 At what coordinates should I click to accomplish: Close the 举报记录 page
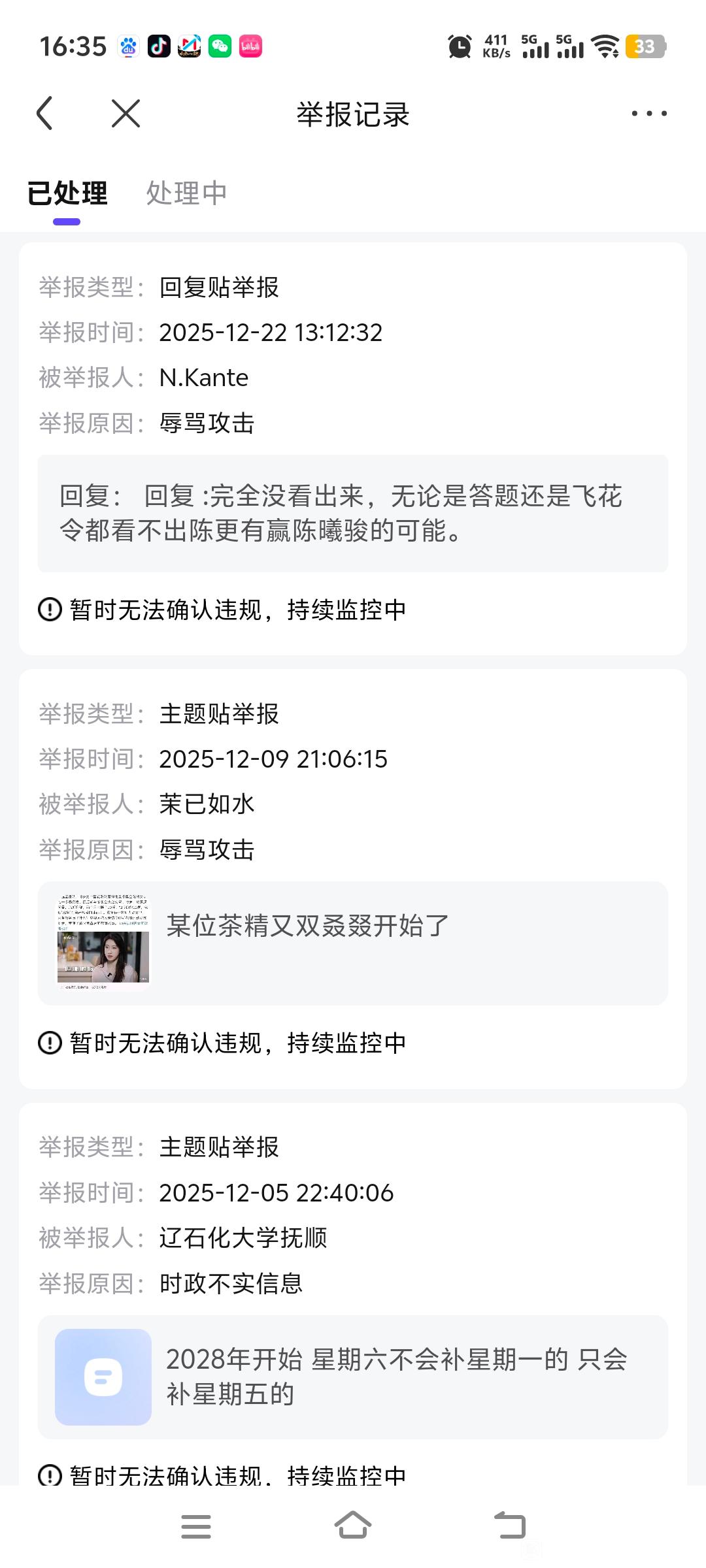126,114
